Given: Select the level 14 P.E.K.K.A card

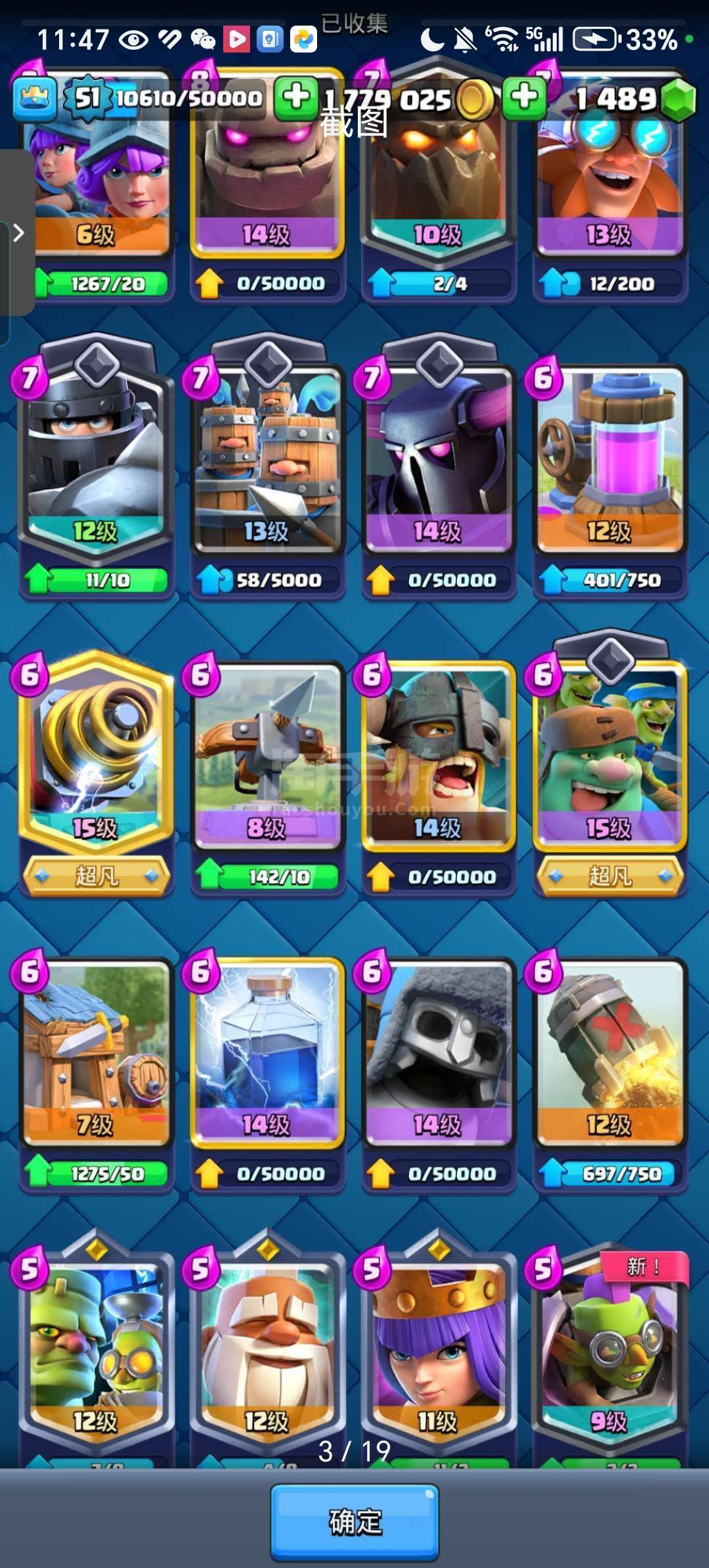Looking at the screenshot, I should [x=438, y=460].
